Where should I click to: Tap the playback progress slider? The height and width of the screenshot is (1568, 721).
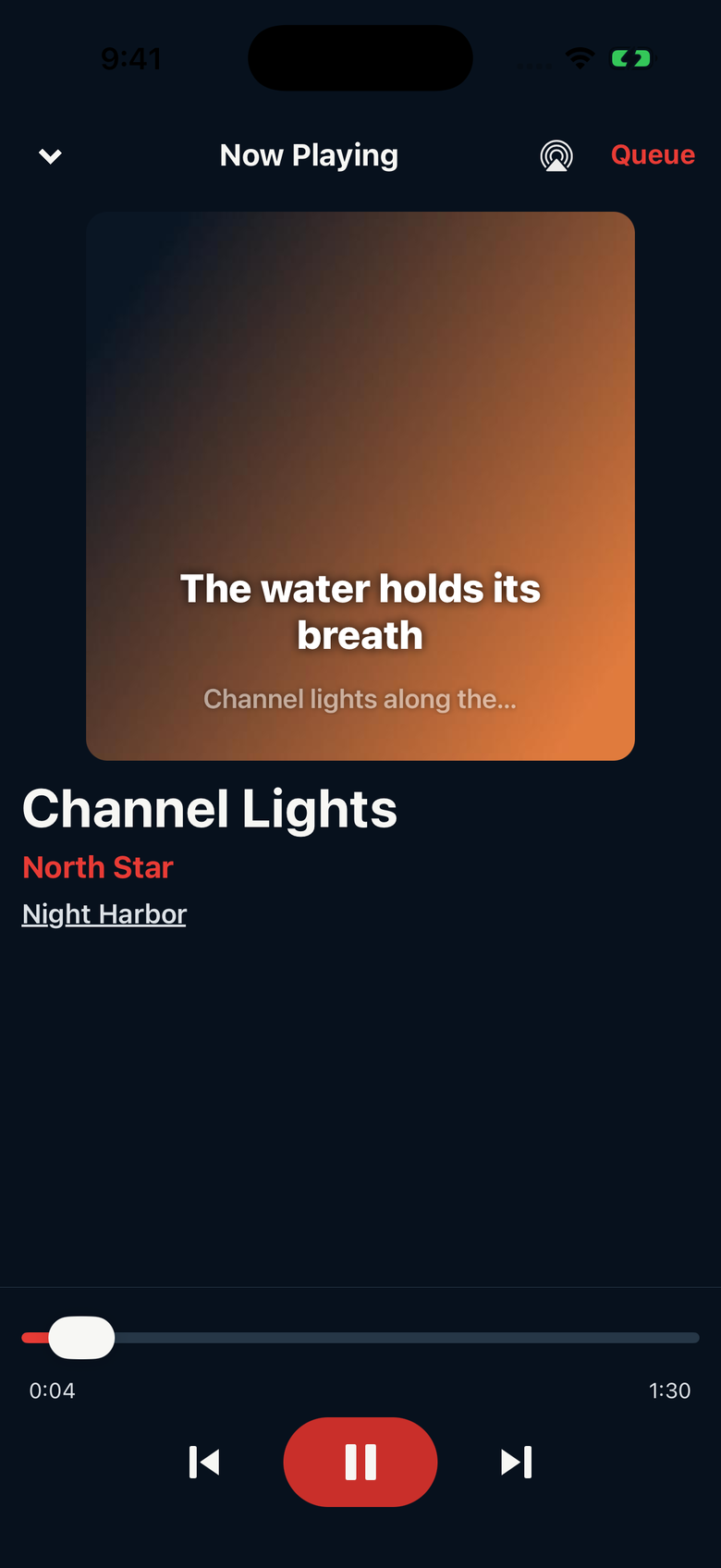pyautogui.click(x=360, y=1338)
